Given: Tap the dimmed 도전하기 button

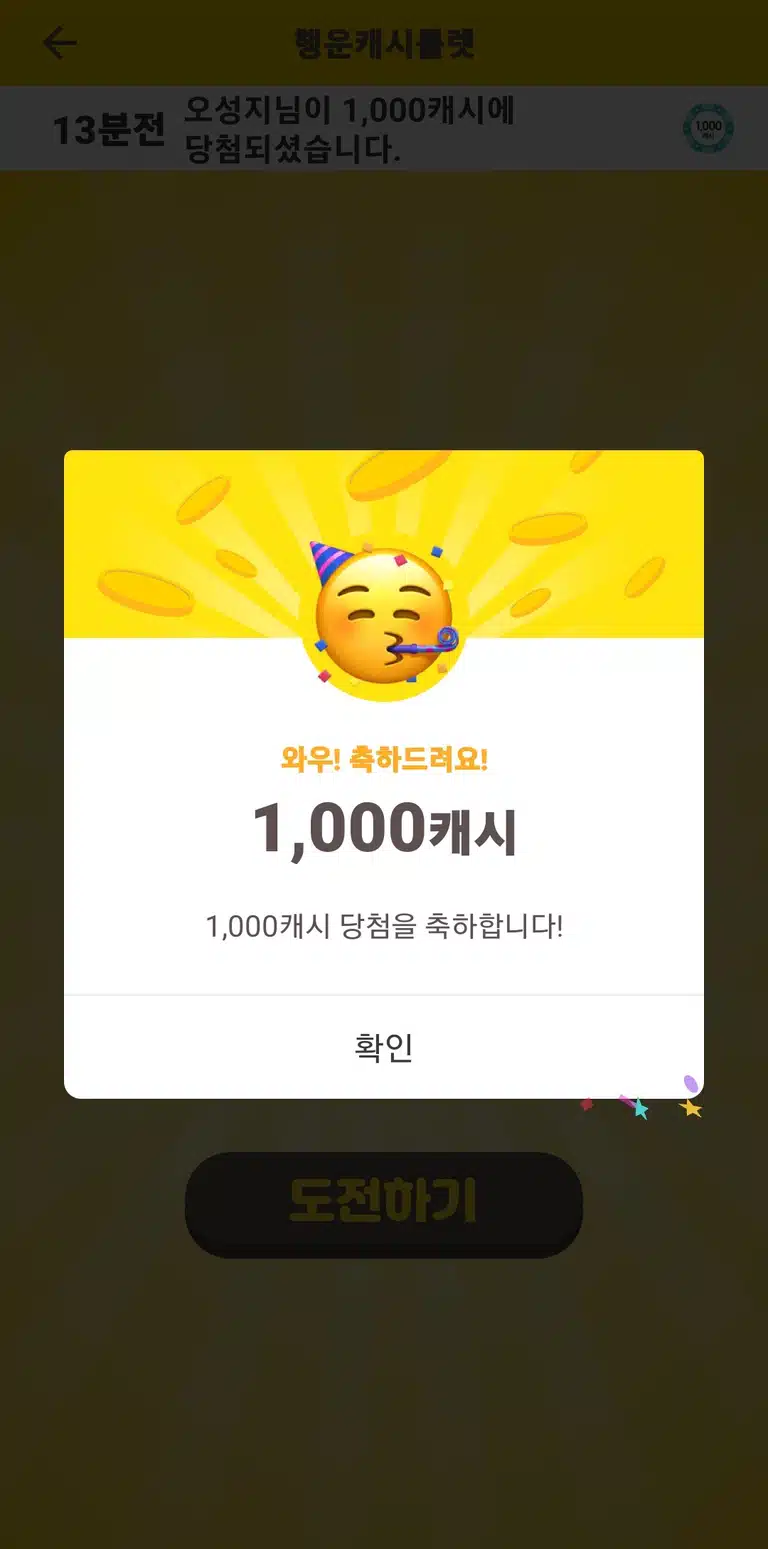Looking at the screenshot, I should (384, 1204).
